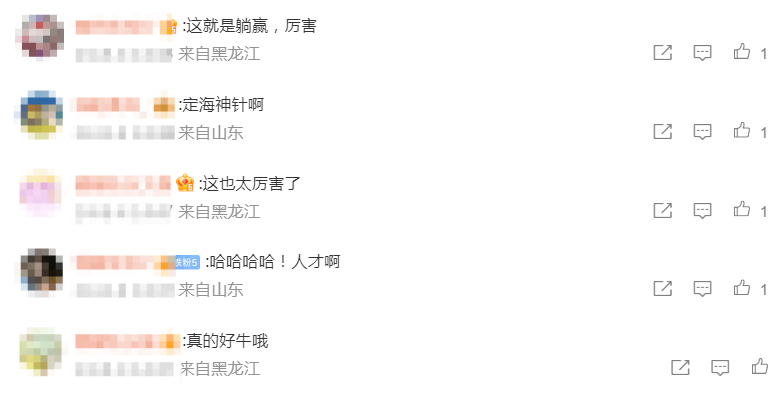
Task: Share the comment 真的好牛哦
Action: coord(680,367)
